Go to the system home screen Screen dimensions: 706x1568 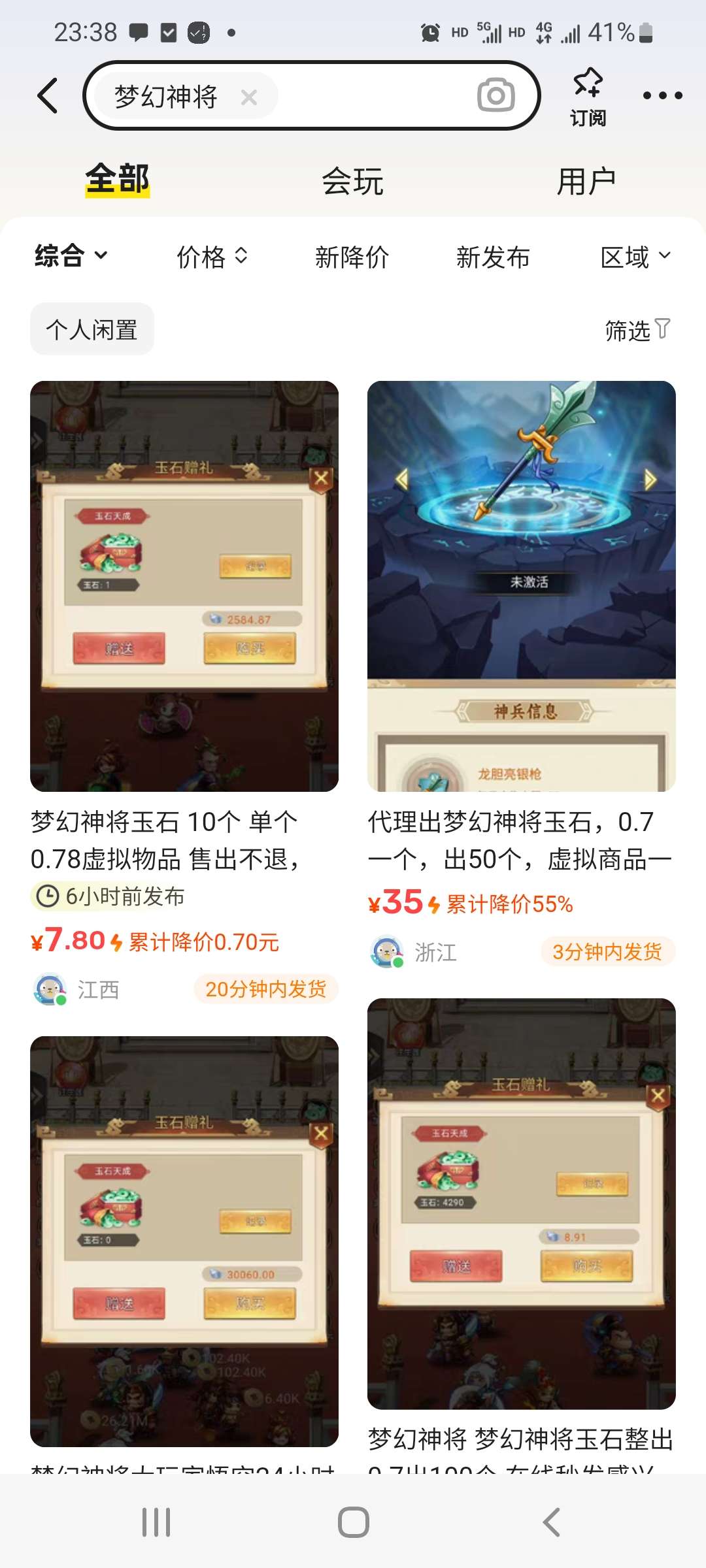pos(353,1522)
